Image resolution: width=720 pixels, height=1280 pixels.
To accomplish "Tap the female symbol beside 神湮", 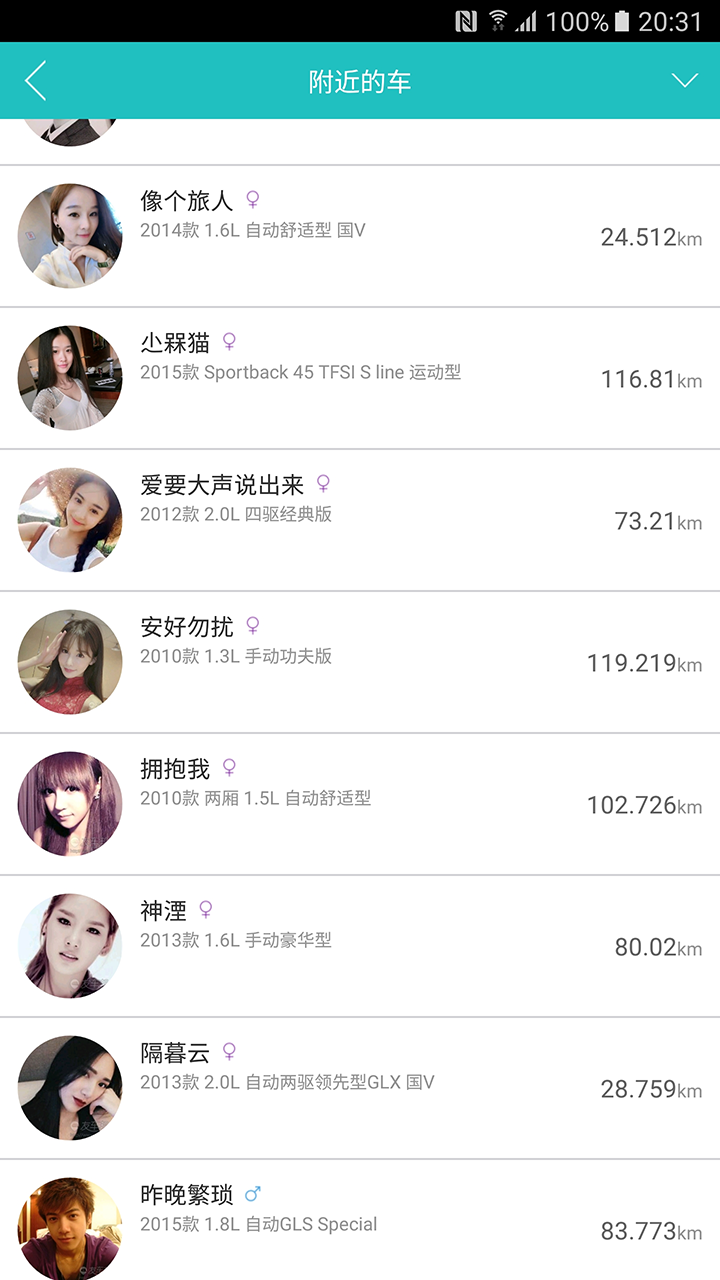I will coord(205,910).
